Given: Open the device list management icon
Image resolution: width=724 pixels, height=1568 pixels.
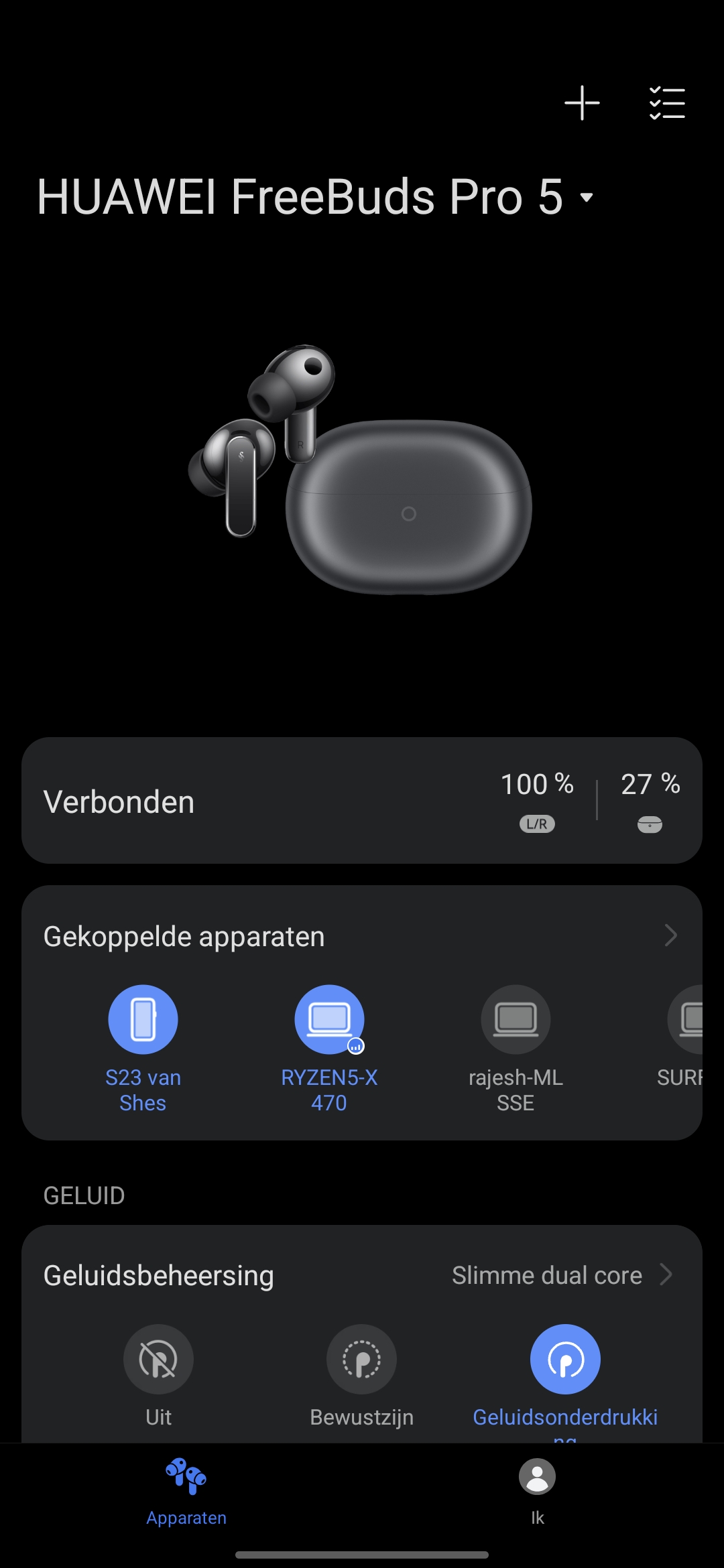Looking at the screenshot, I should coord(667,103).
